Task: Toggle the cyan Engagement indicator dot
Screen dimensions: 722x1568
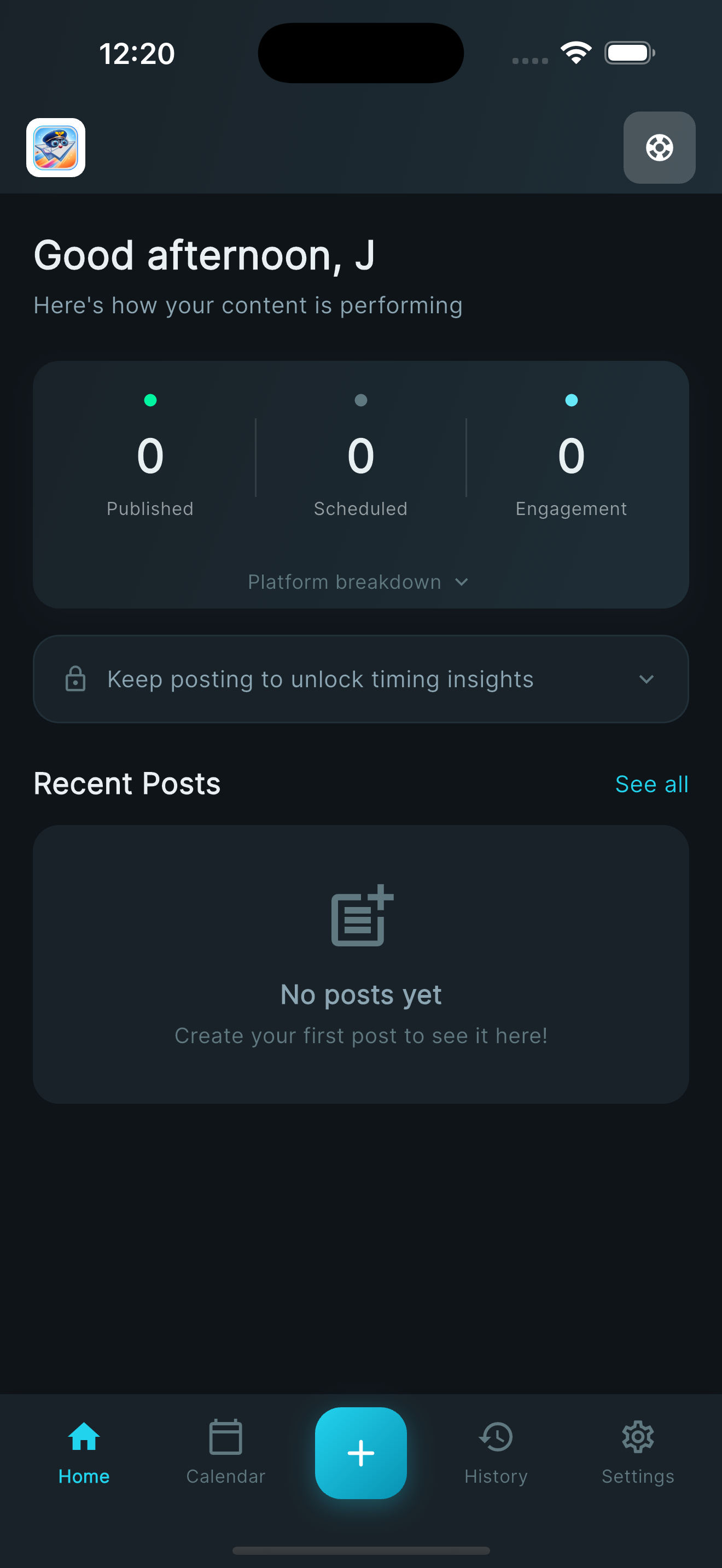Action: point(571,400)
